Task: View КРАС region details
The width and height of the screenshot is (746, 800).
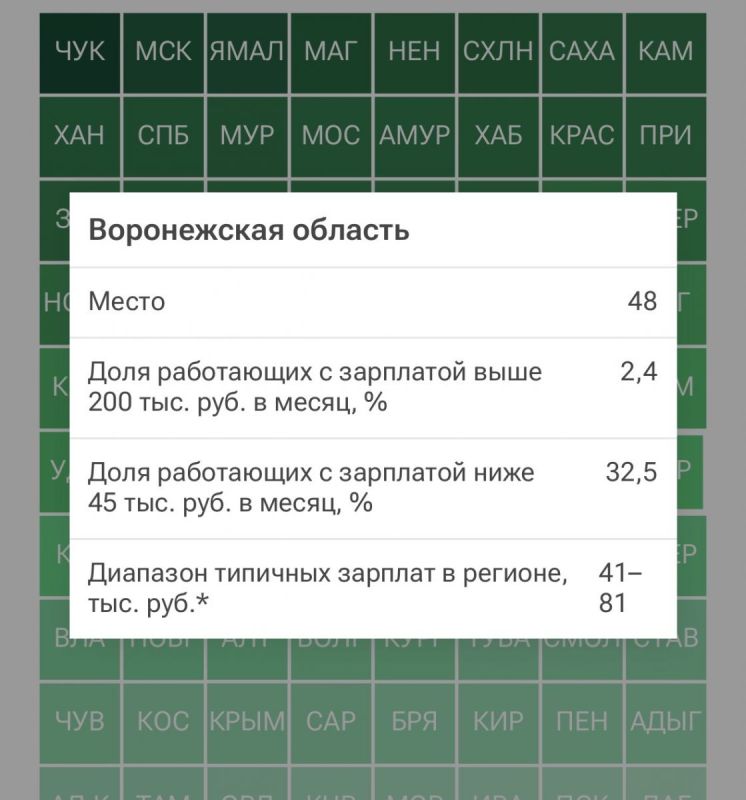Action: [x=582, y=136]
